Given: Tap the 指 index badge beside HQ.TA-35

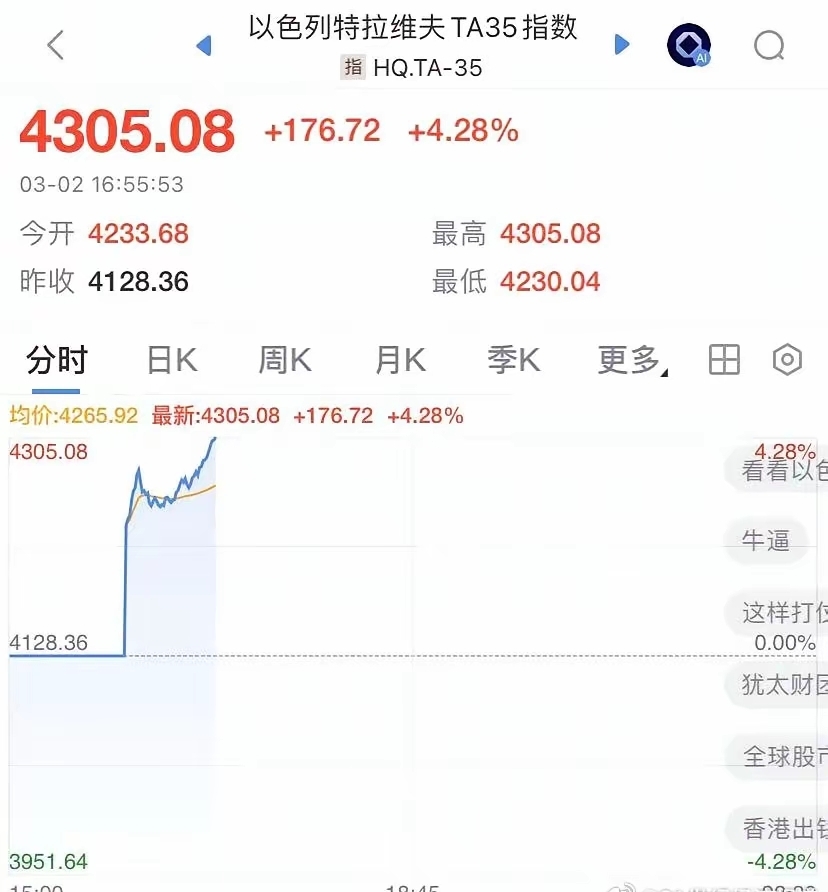Looking at the screenshot, I should click(x=352, y=68).
